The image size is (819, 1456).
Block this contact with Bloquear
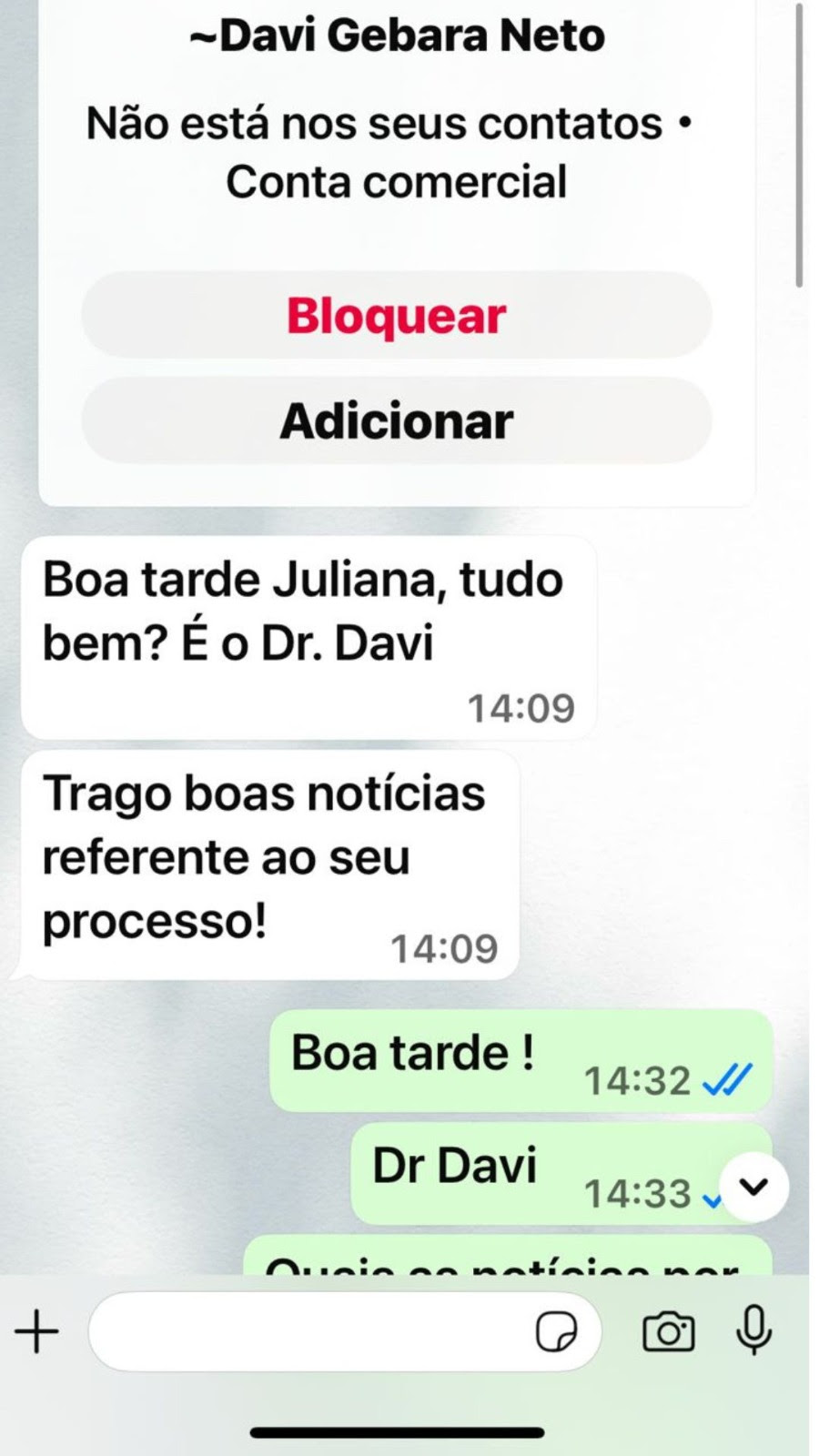click(396, 315)
